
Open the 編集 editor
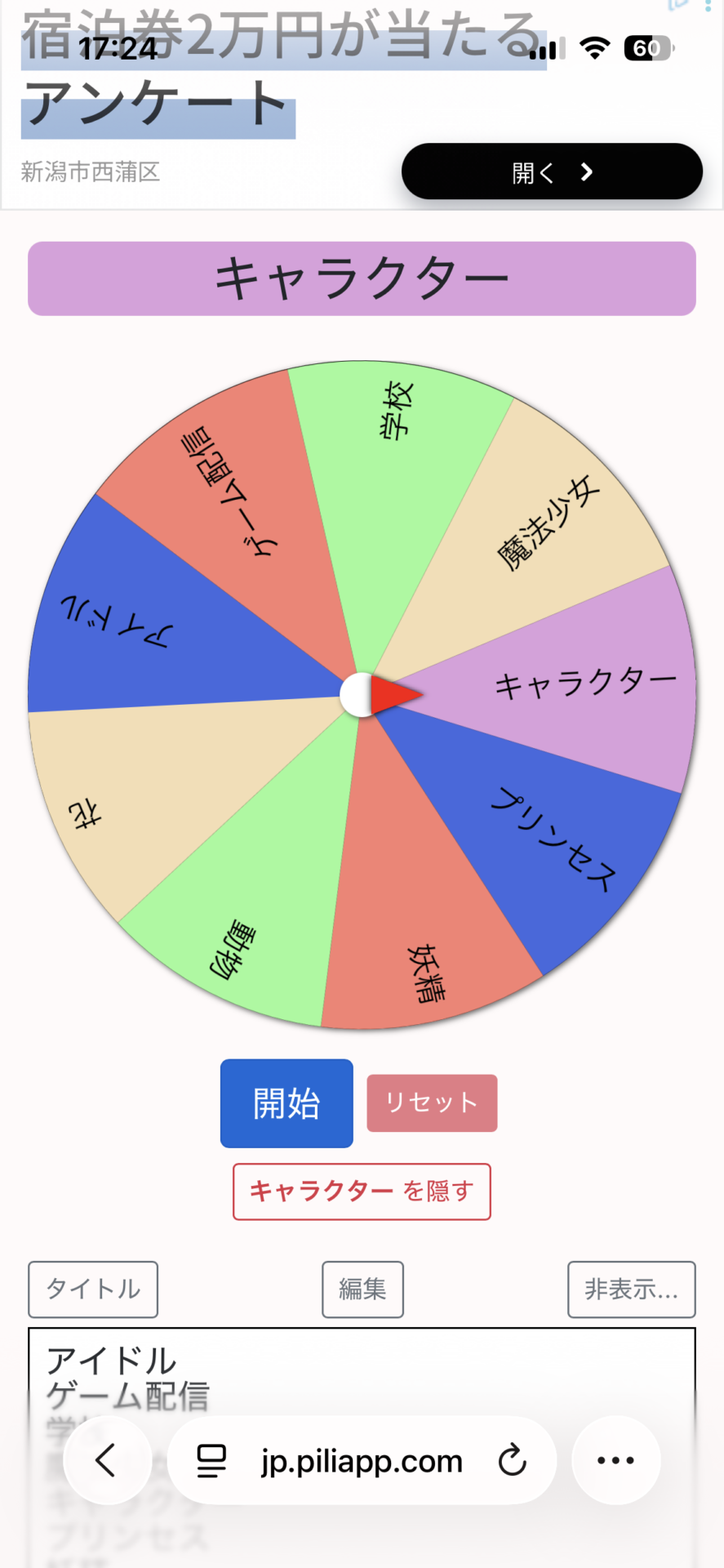click(362, 1290)
